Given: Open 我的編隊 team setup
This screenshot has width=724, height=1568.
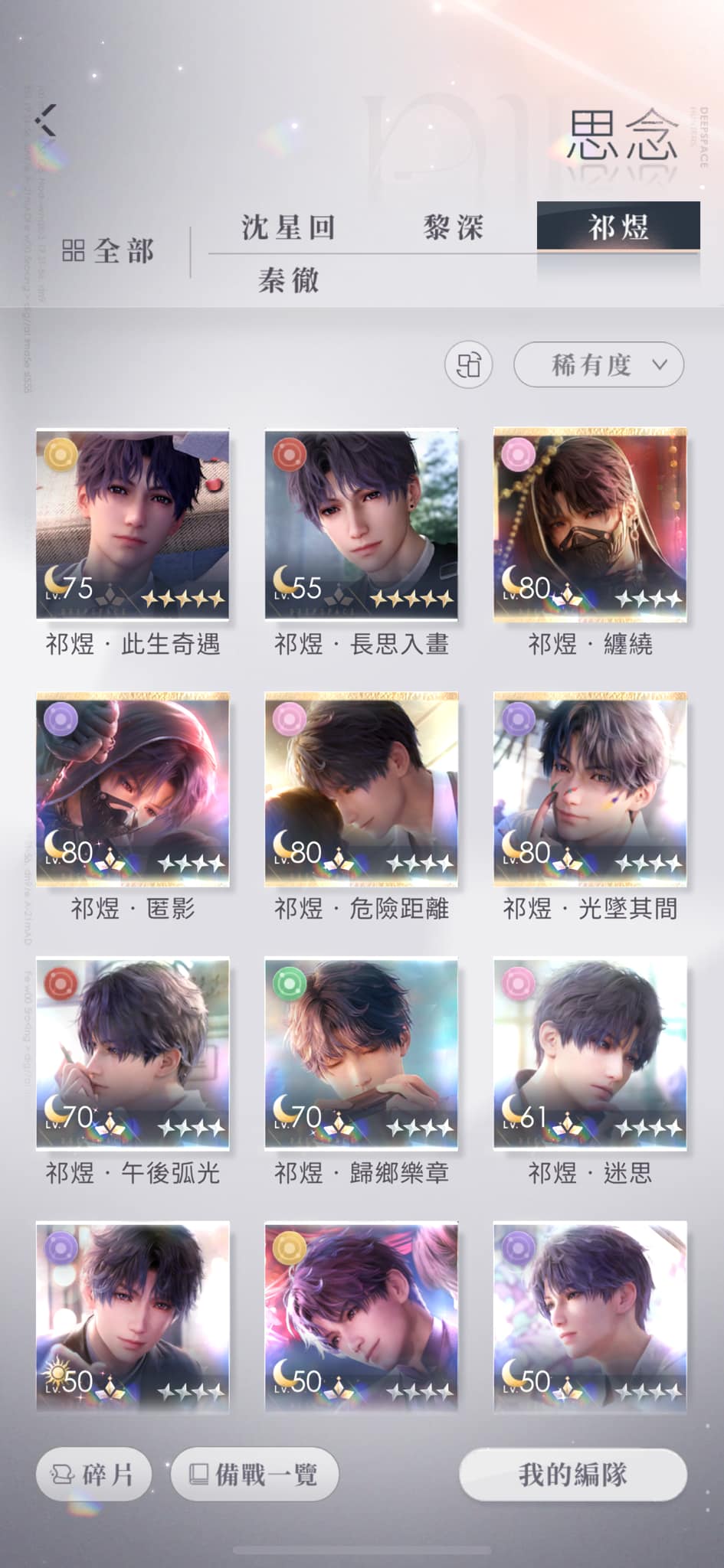Looking at the screenshot, I should [572, 1474].
